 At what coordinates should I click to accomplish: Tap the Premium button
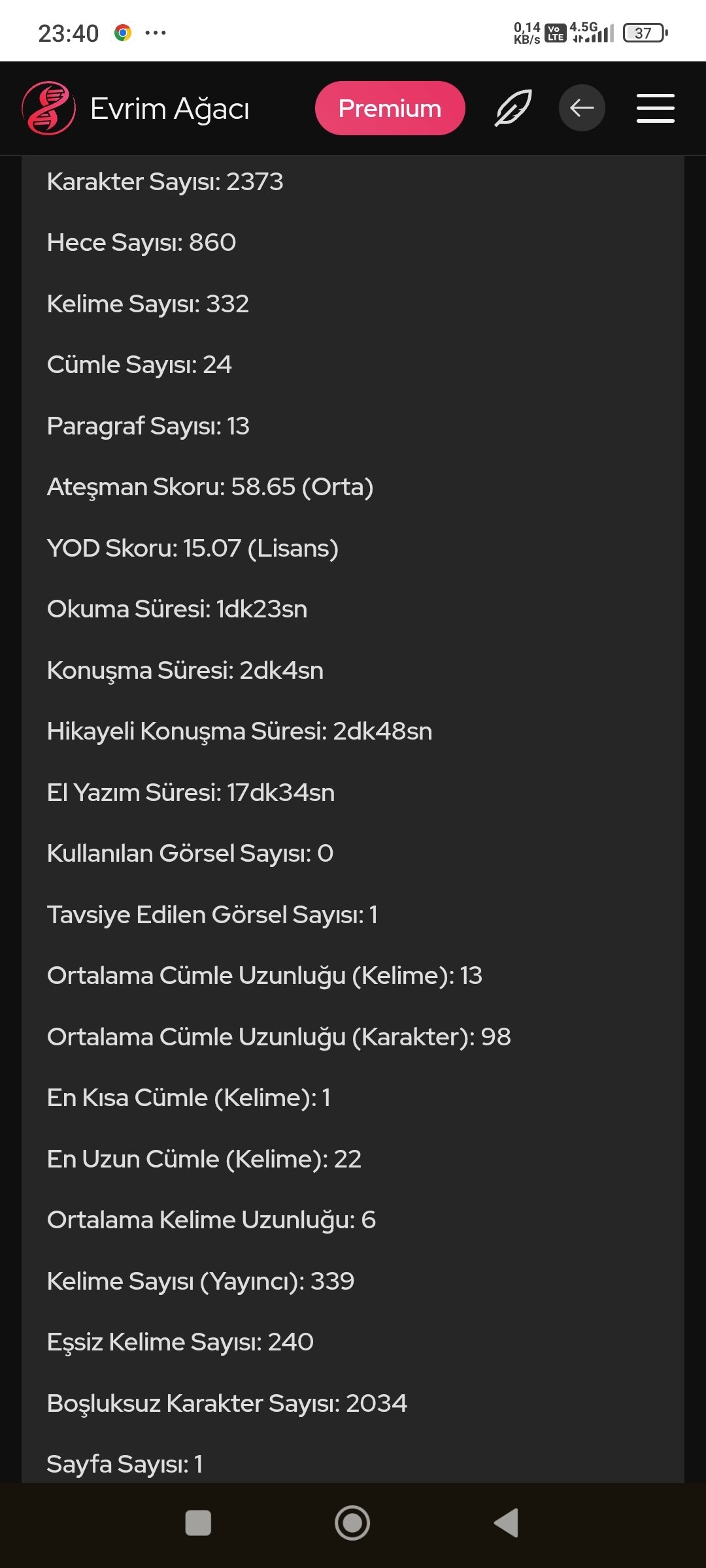coord(390,108)
